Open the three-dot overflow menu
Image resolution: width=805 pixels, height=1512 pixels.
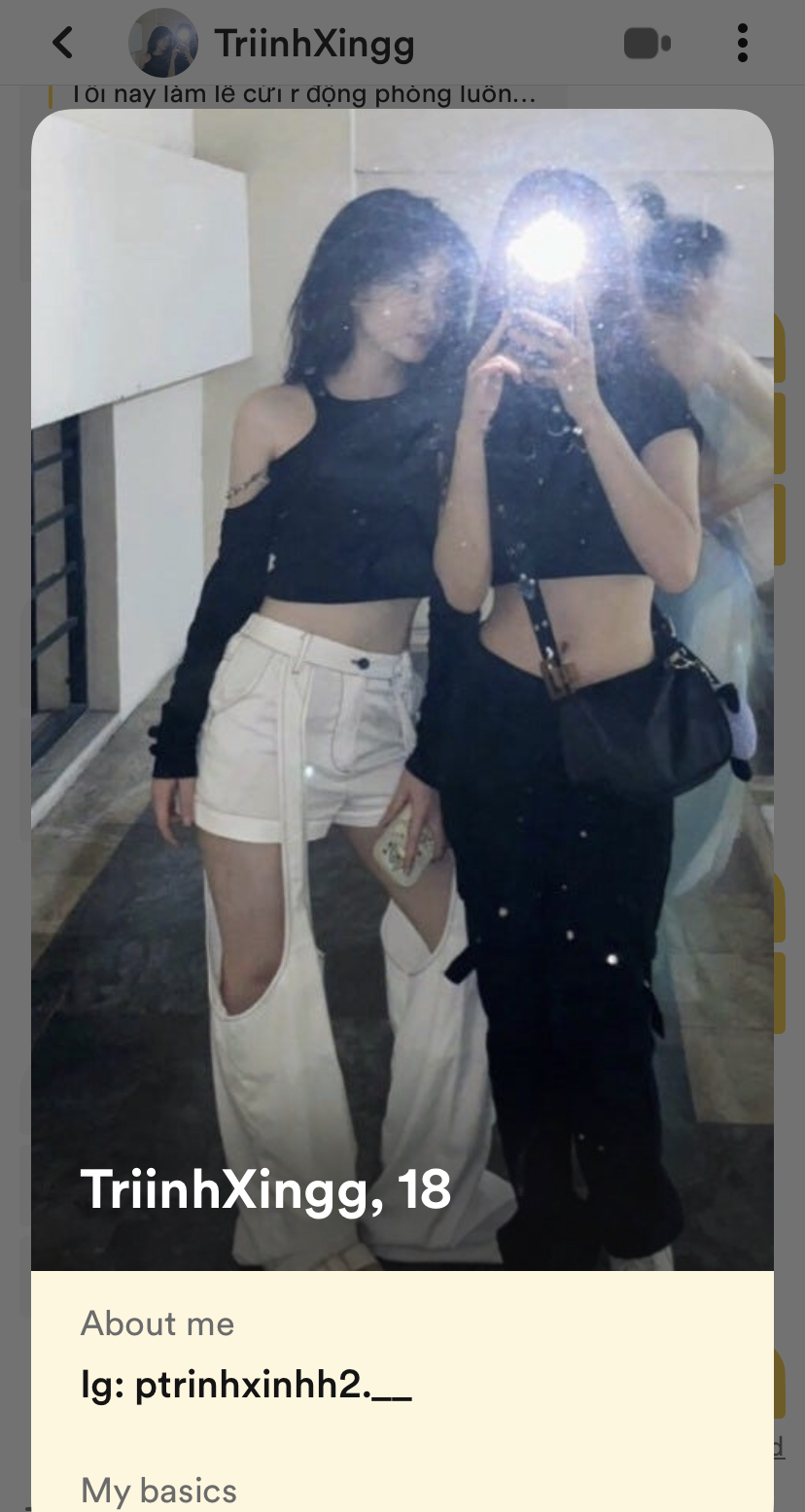[x=742, y=44]
